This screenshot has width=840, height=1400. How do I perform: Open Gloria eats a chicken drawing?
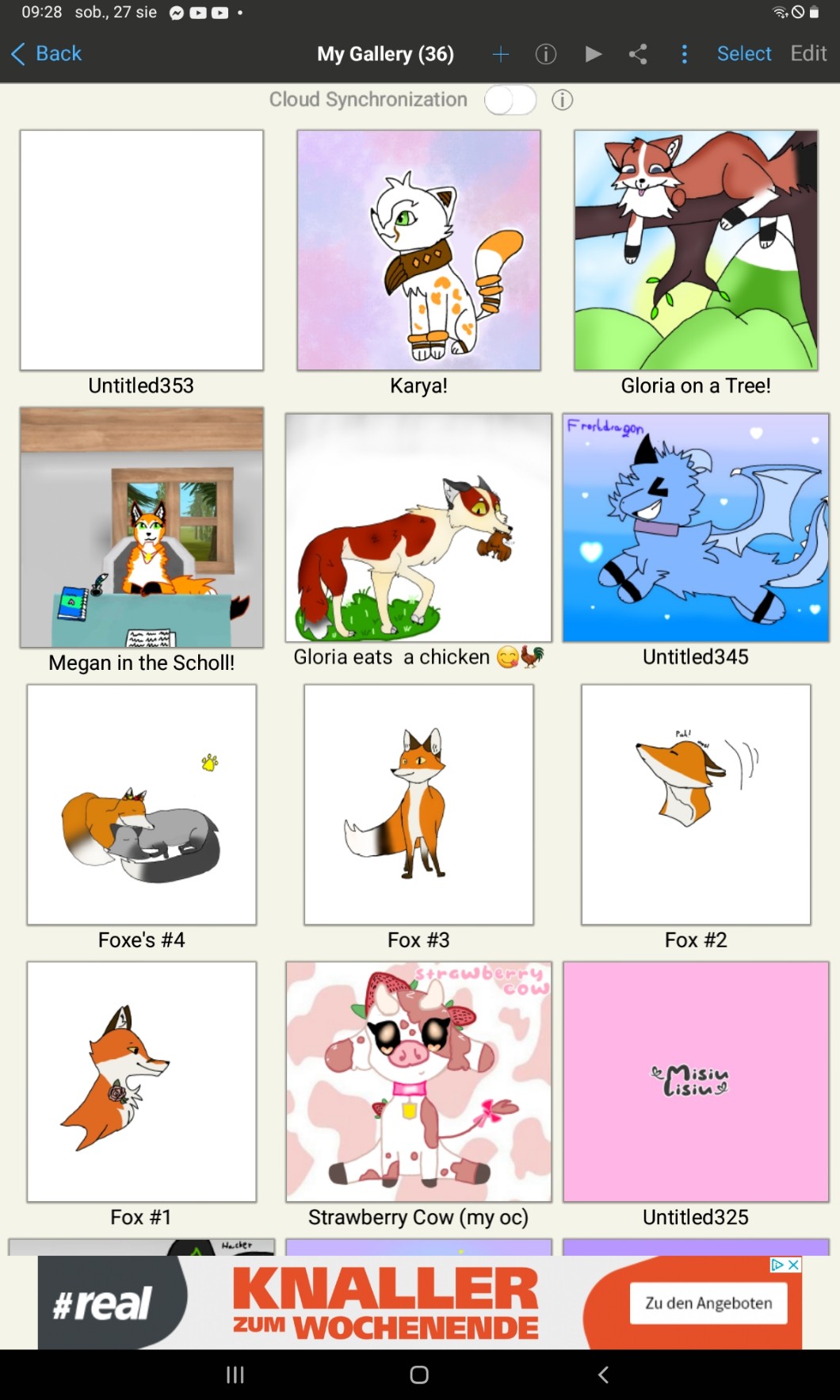coord(418,528)
